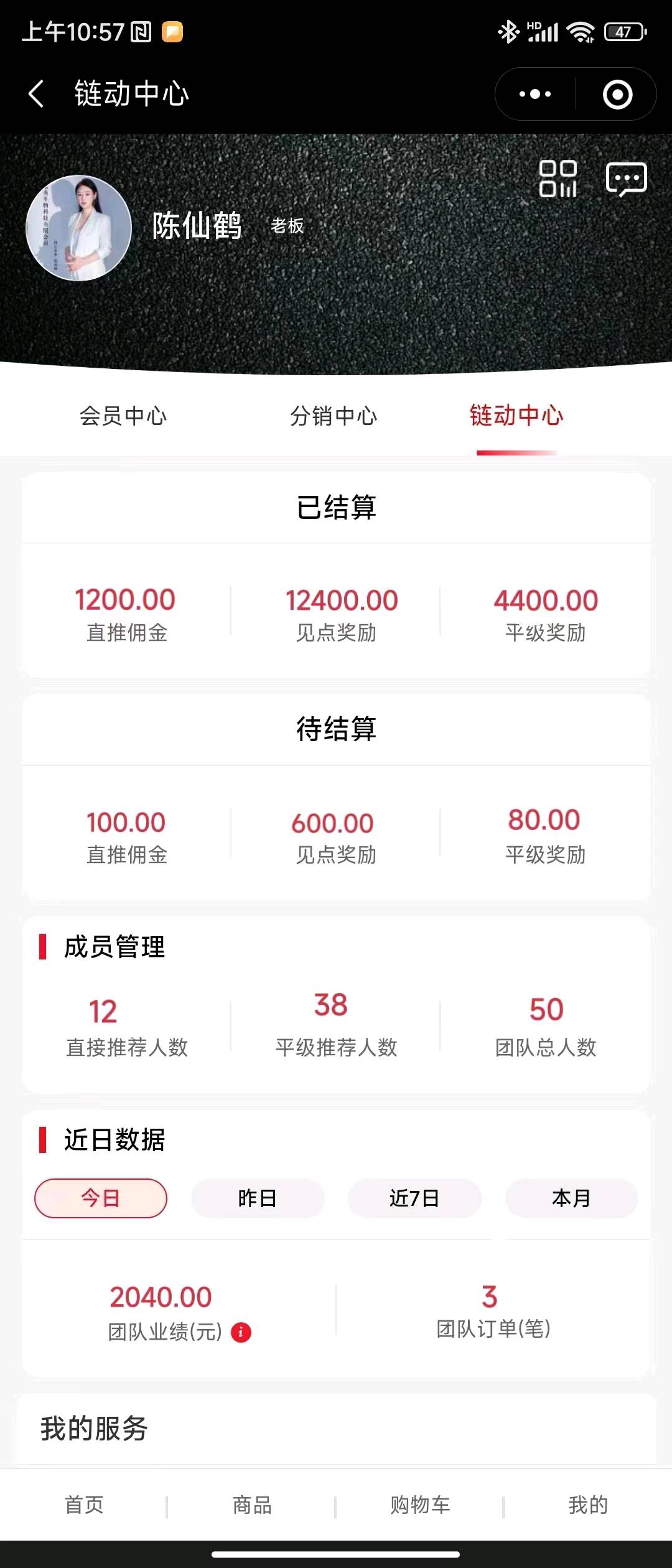The height and width of the screenshot is (1568, 672).
Task: Show info about 团队业绩(元)
Action: tap(241, 1332)
